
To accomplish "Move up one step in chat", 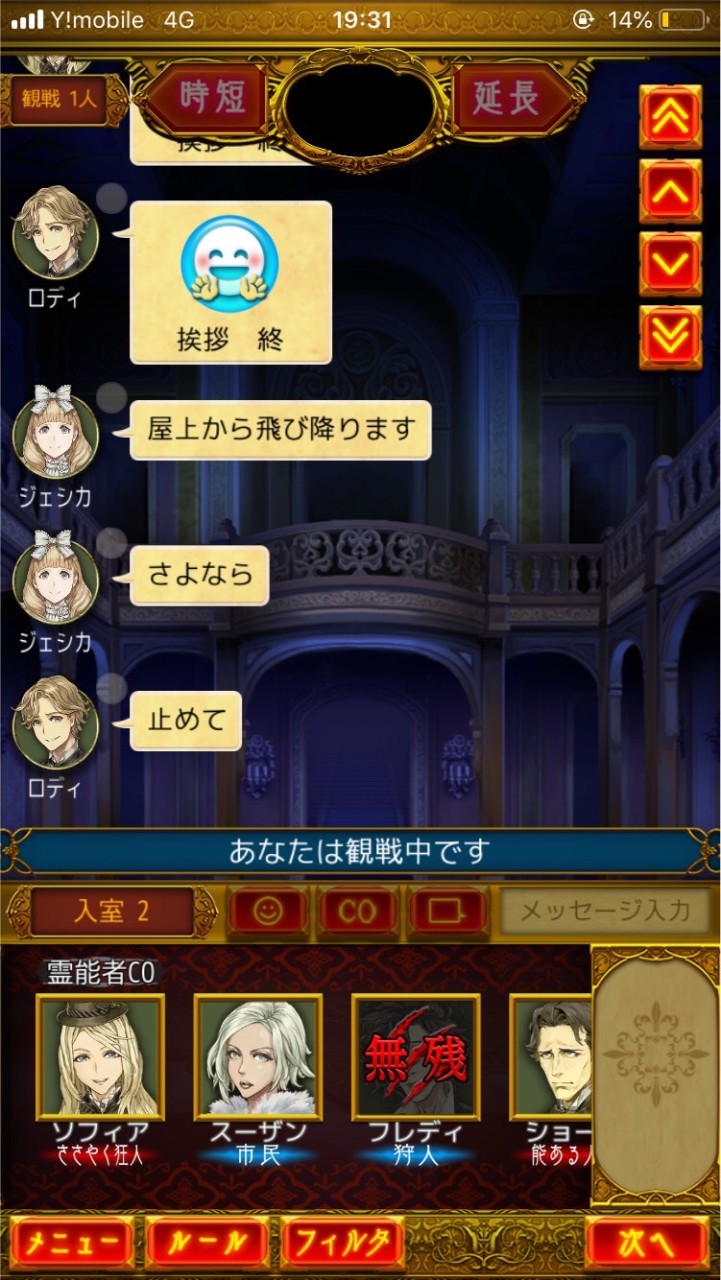I will click(x=669, y=190).
